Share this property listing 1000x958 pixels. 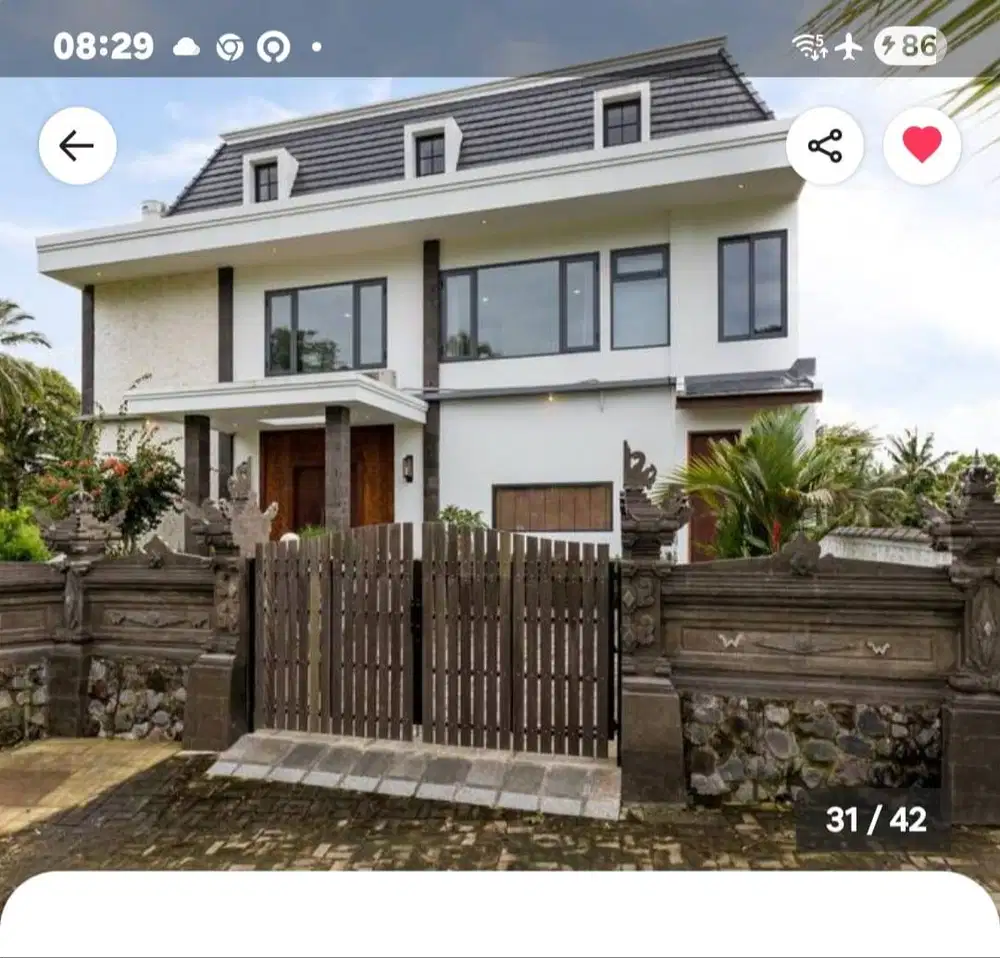tap(825, 146)
